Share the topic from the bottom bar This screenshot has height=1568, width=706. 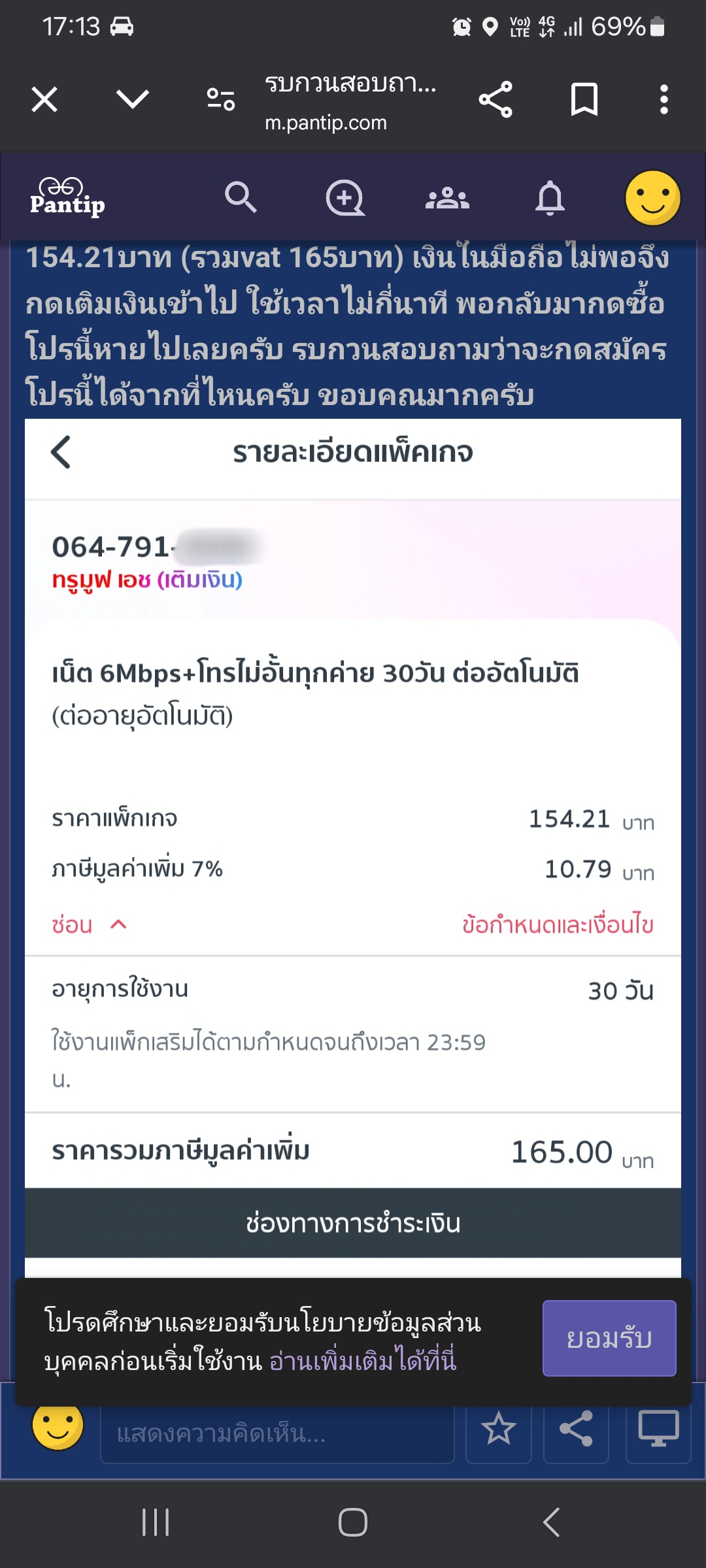click(x=576, y=1429)
